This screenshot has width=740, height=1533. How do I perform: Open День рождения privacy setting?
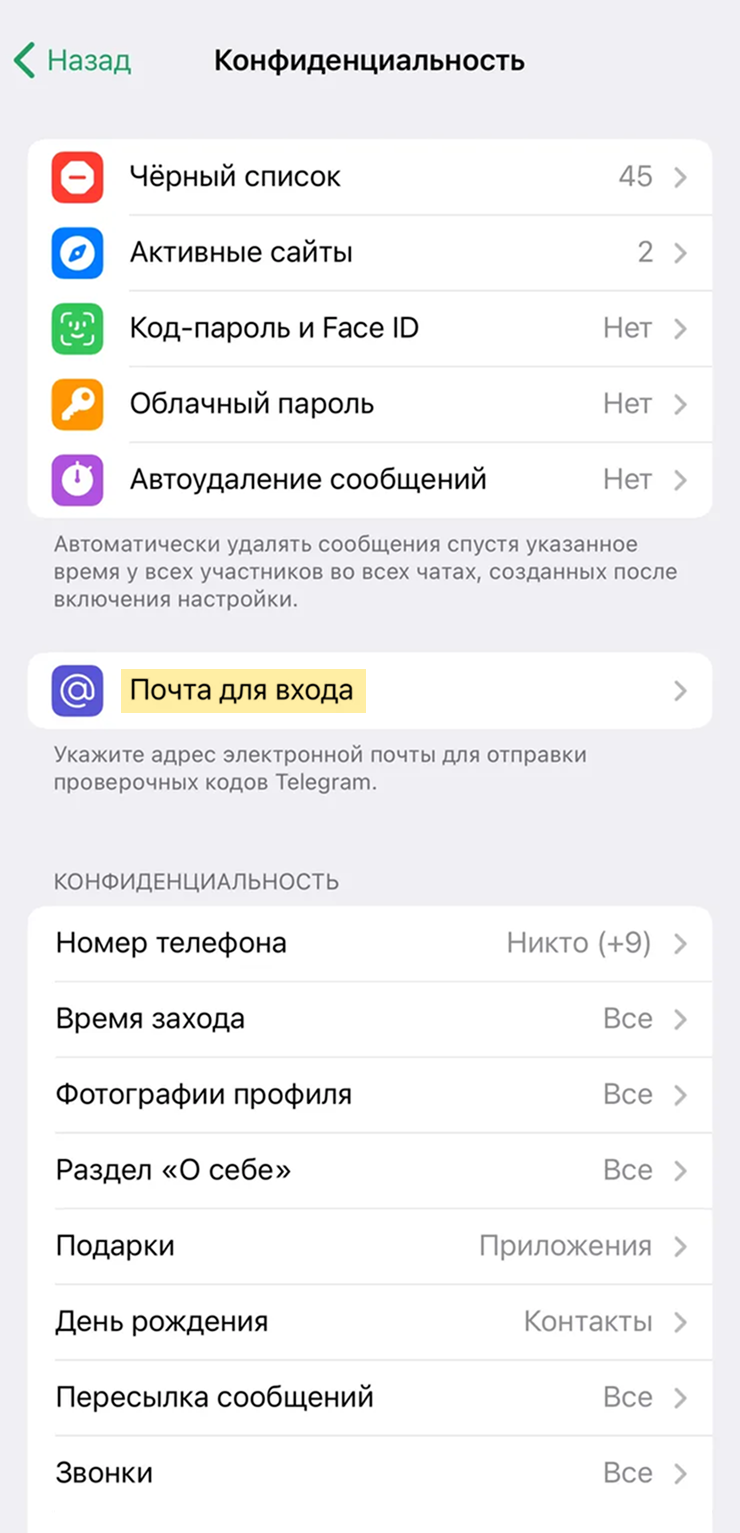coord(370,1322)
